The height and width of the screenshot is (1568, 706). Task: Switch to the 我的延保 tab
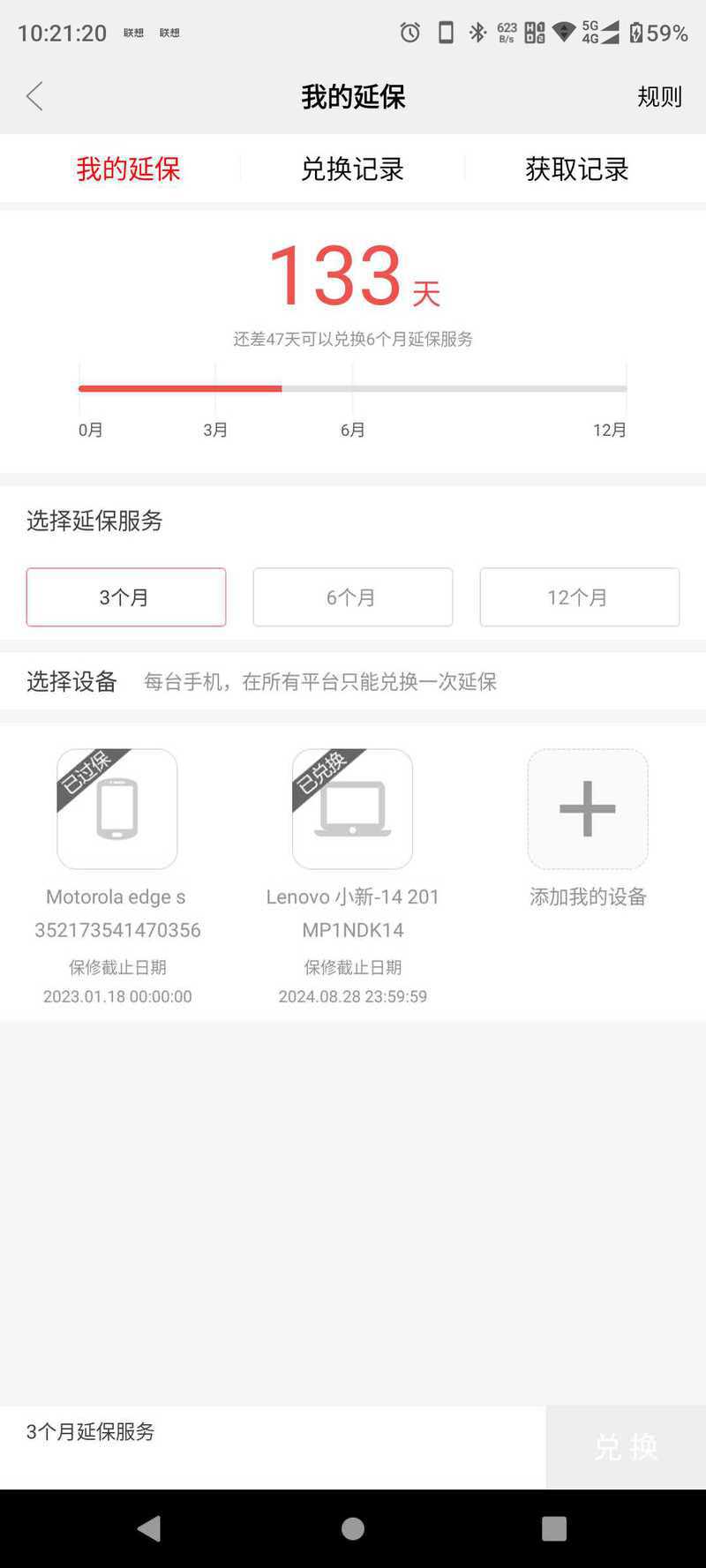click(128, 169)
